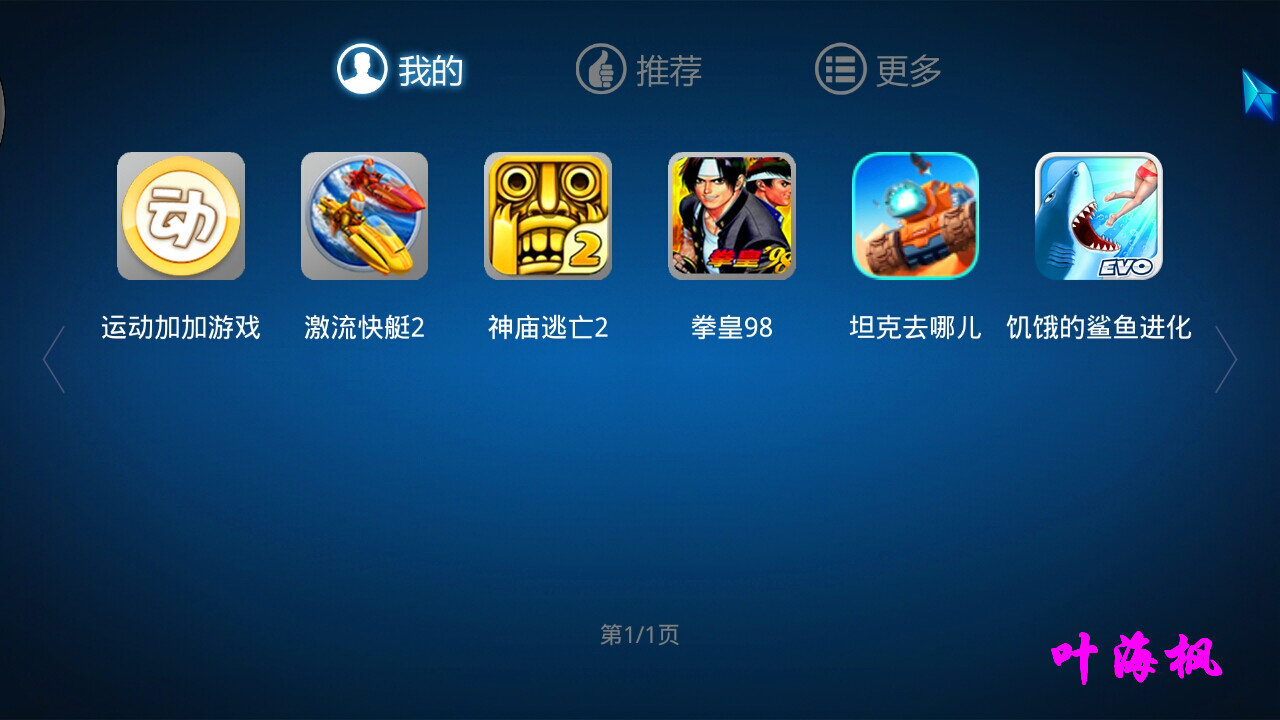The image size is (1280, 720).
Task: Start 神庙逃亡2
Action: [548, 216]
